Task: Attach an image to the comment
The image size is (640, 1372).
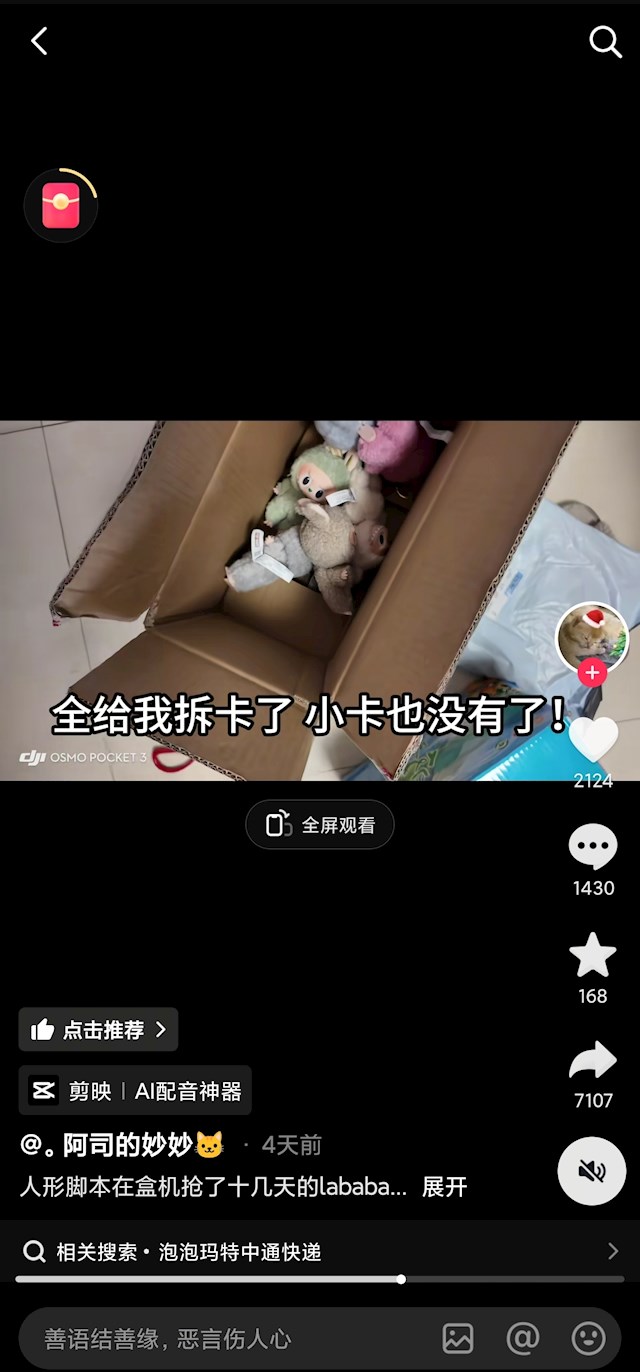Action: click(457, 1338)
